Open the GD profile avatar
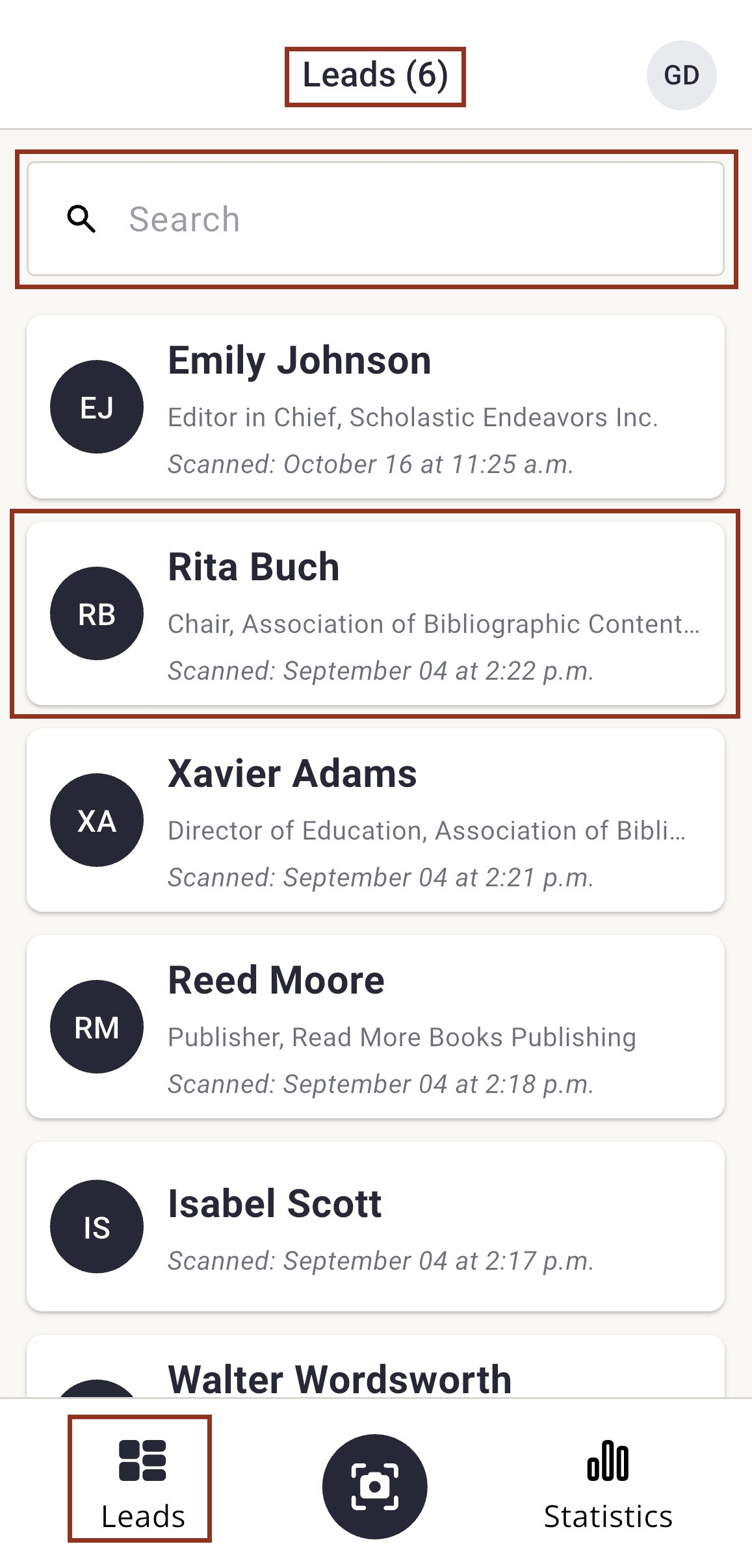The width and height of the screenshot is (752, 1568). 682,75
